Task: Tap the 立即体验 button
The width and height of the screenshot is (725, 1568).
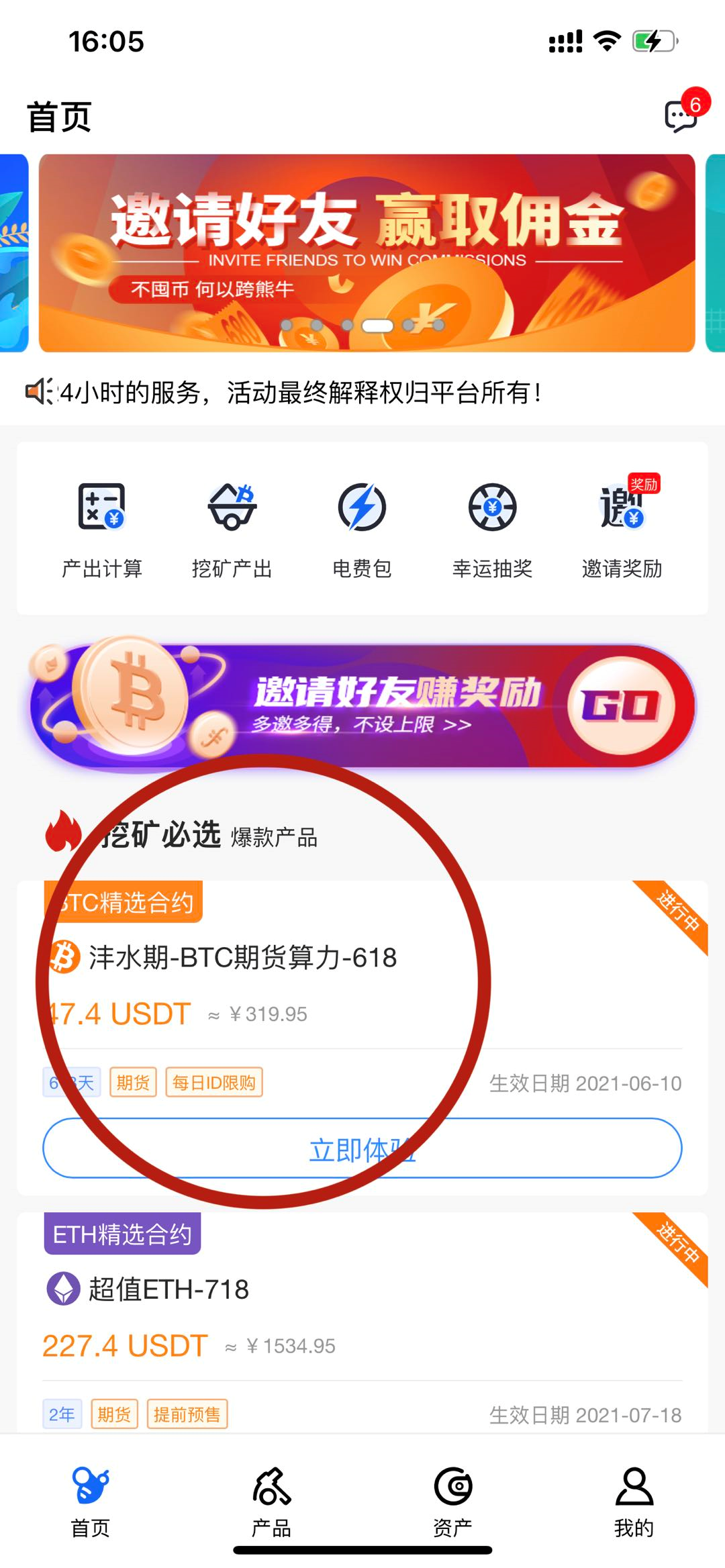Action: (x=362, y=1148)
